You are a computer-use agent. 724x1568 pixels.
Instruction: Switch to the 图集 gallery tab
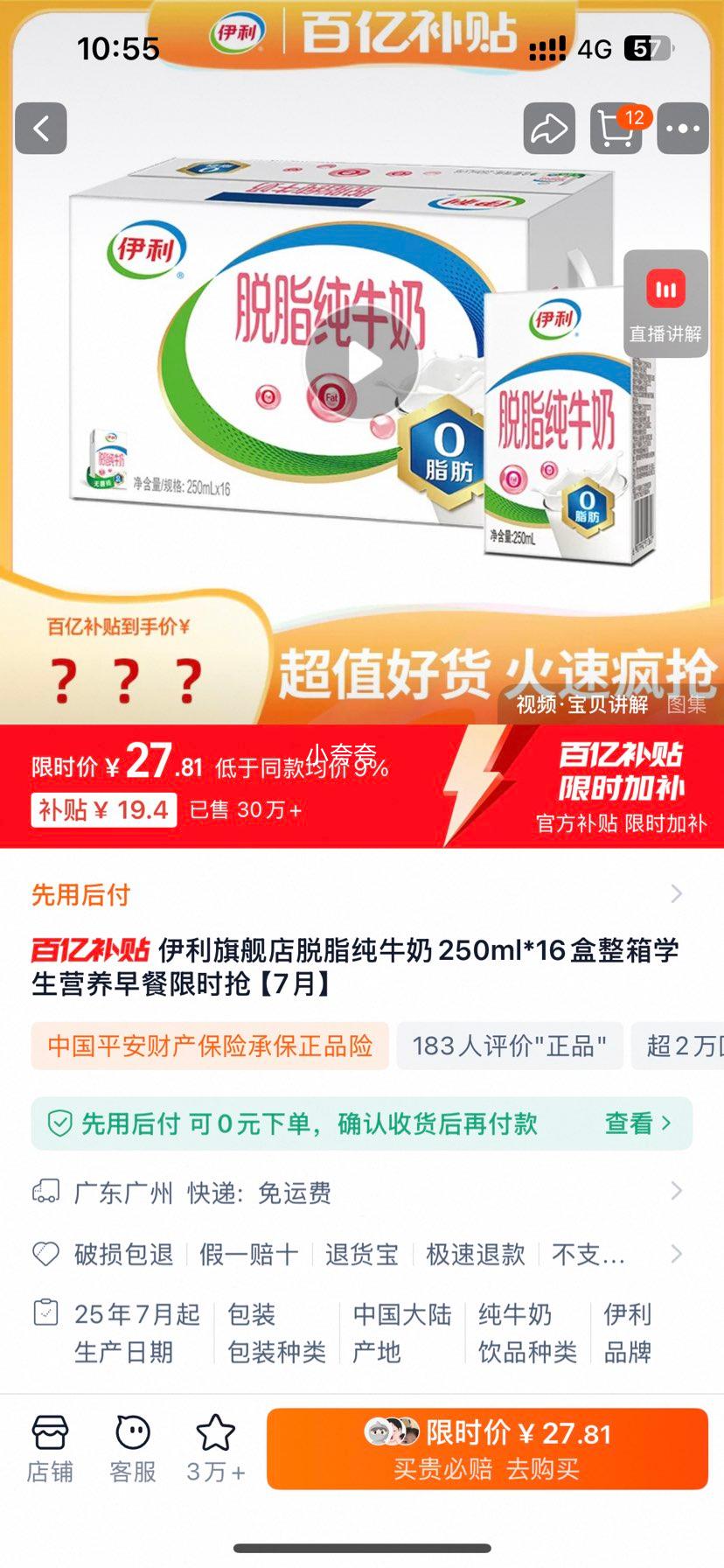686,704
